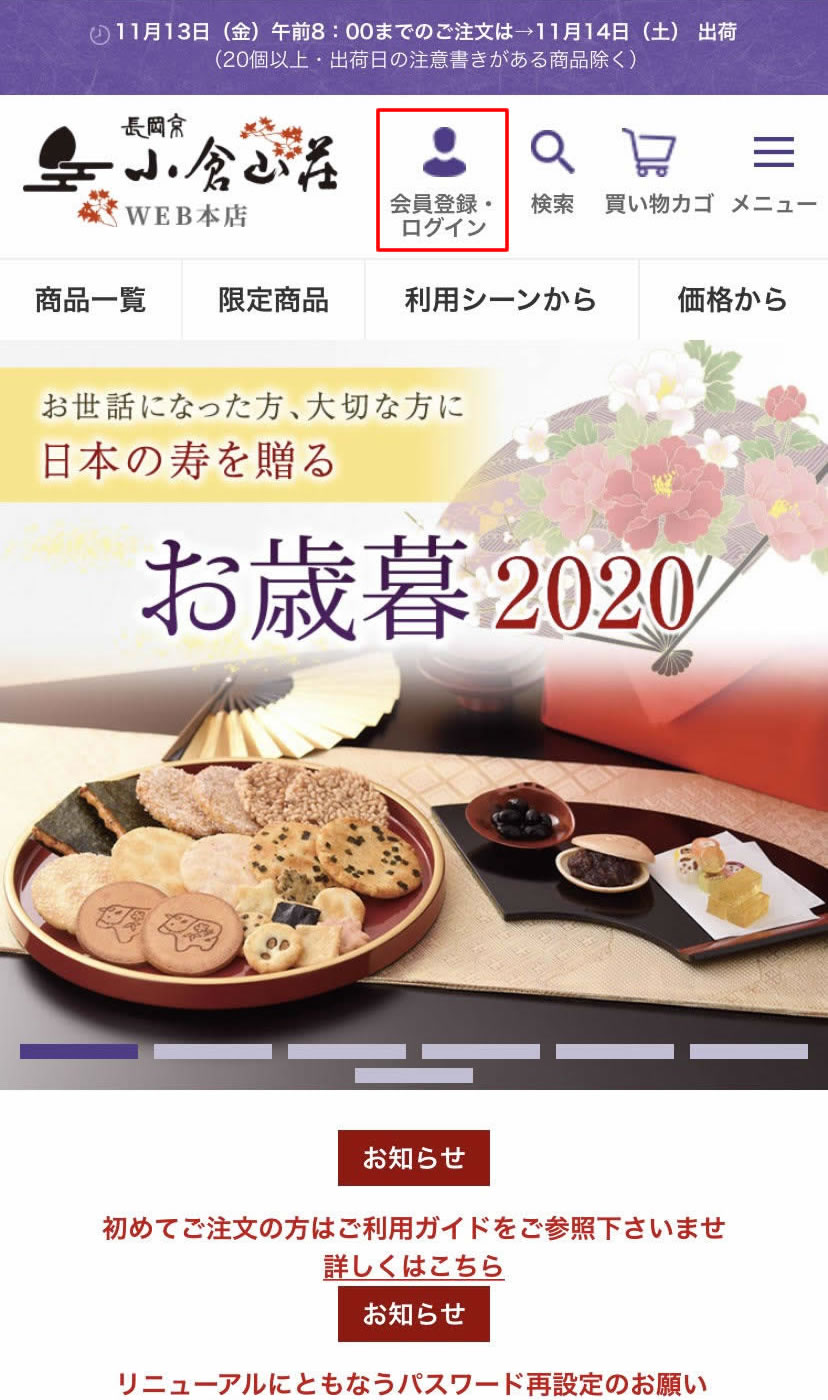Select the 限定商品 tab
828x1400 pixels.
[273, 300]
